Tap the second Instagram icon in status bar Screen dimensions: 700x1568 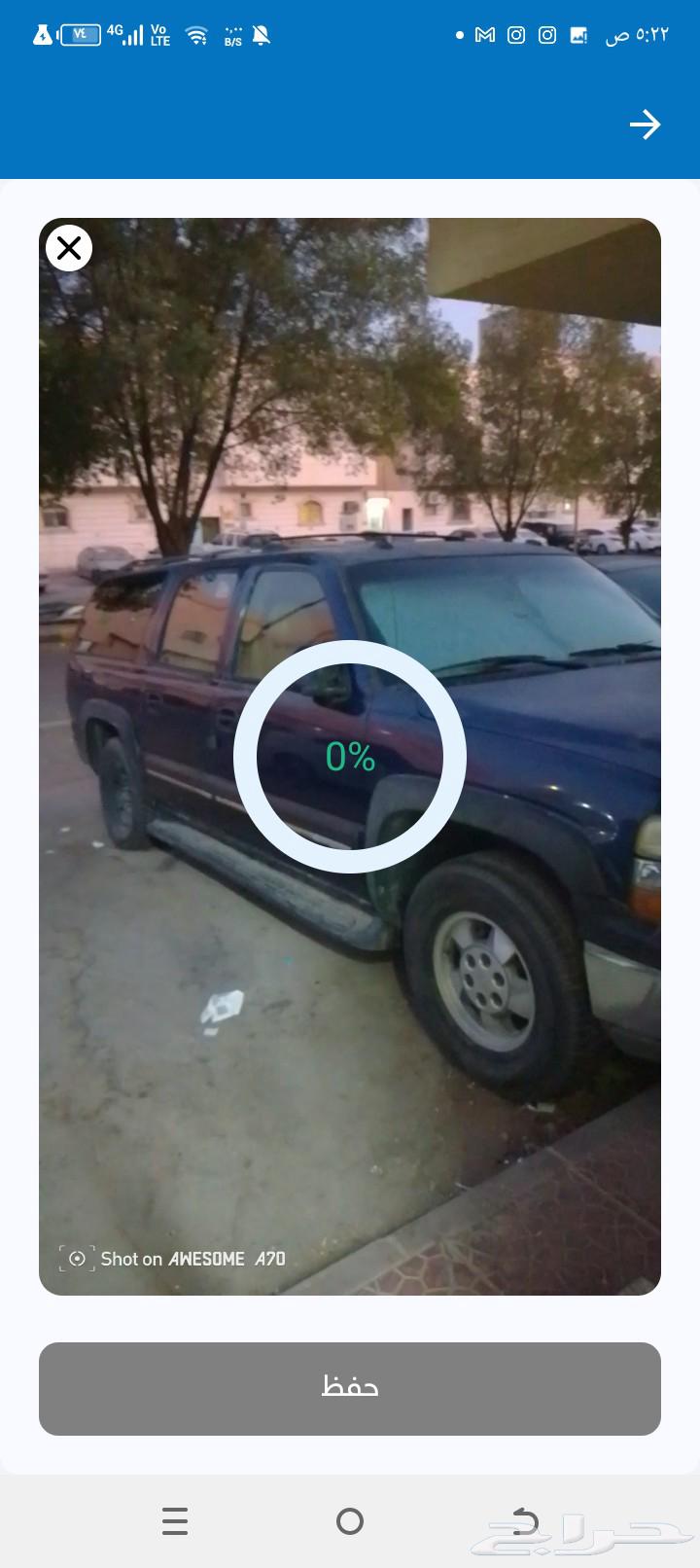pyautogui.click(x=546, y=35)
